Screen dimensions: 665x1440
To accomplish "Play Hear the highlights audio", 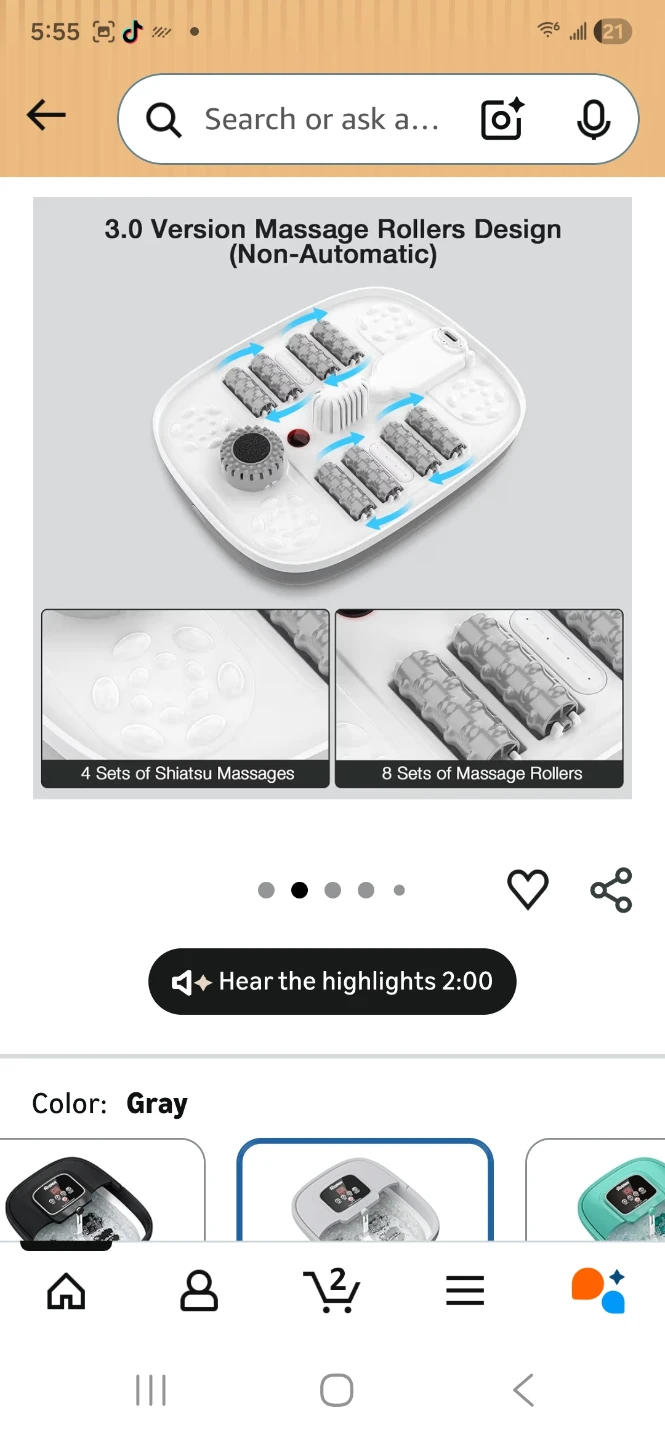I will click(333, 981).
